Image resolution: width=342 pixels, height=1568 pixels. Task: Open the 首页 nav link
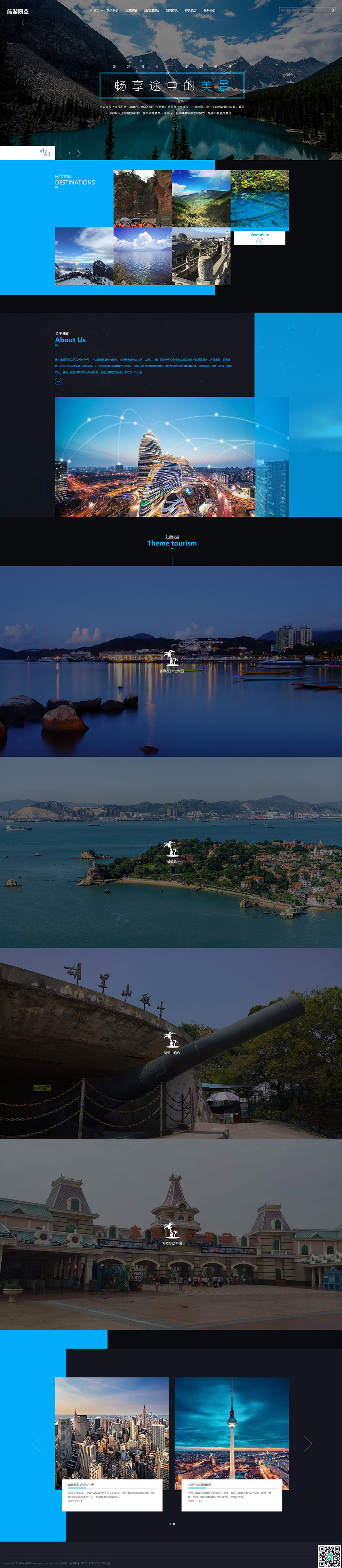coord(96,10)
